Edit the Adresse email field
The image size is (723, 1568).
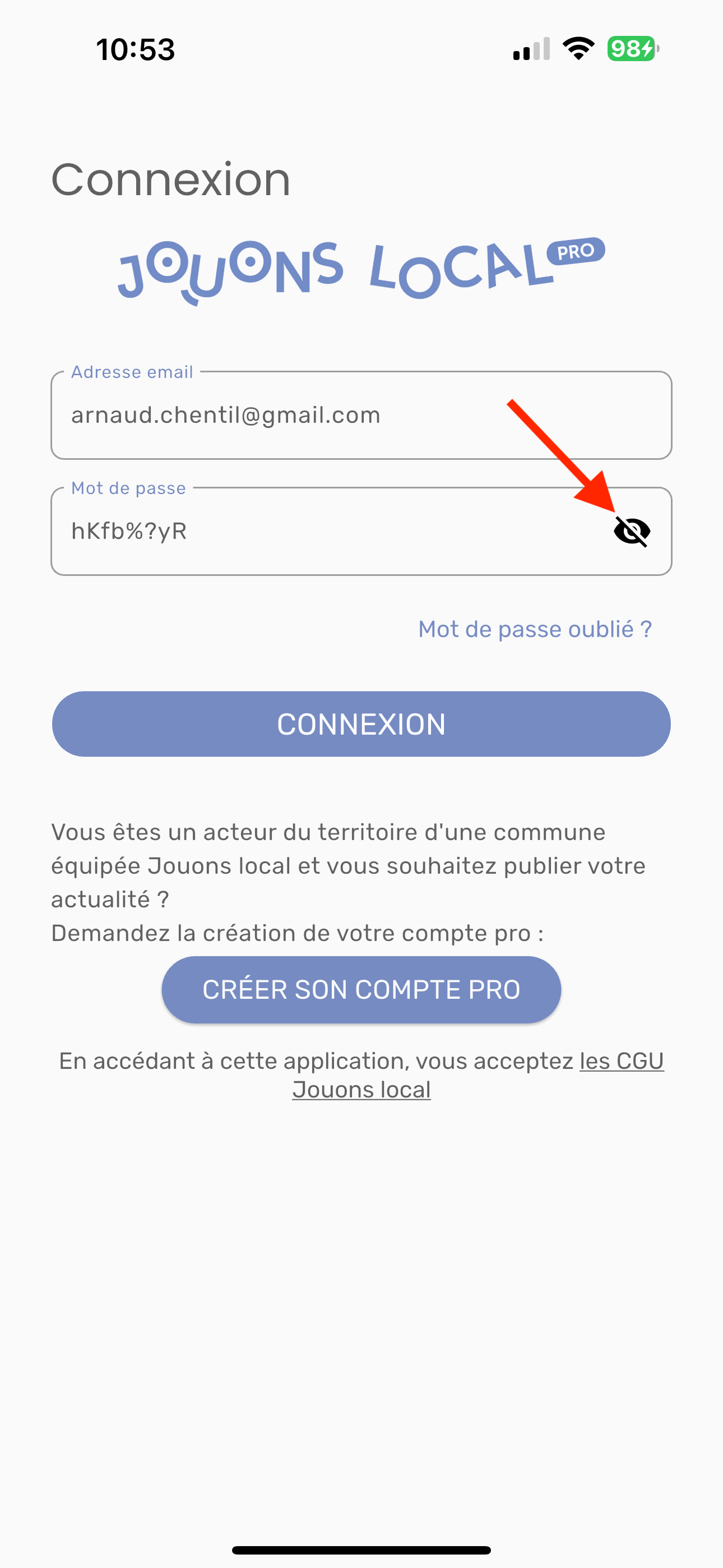(360, 415)
